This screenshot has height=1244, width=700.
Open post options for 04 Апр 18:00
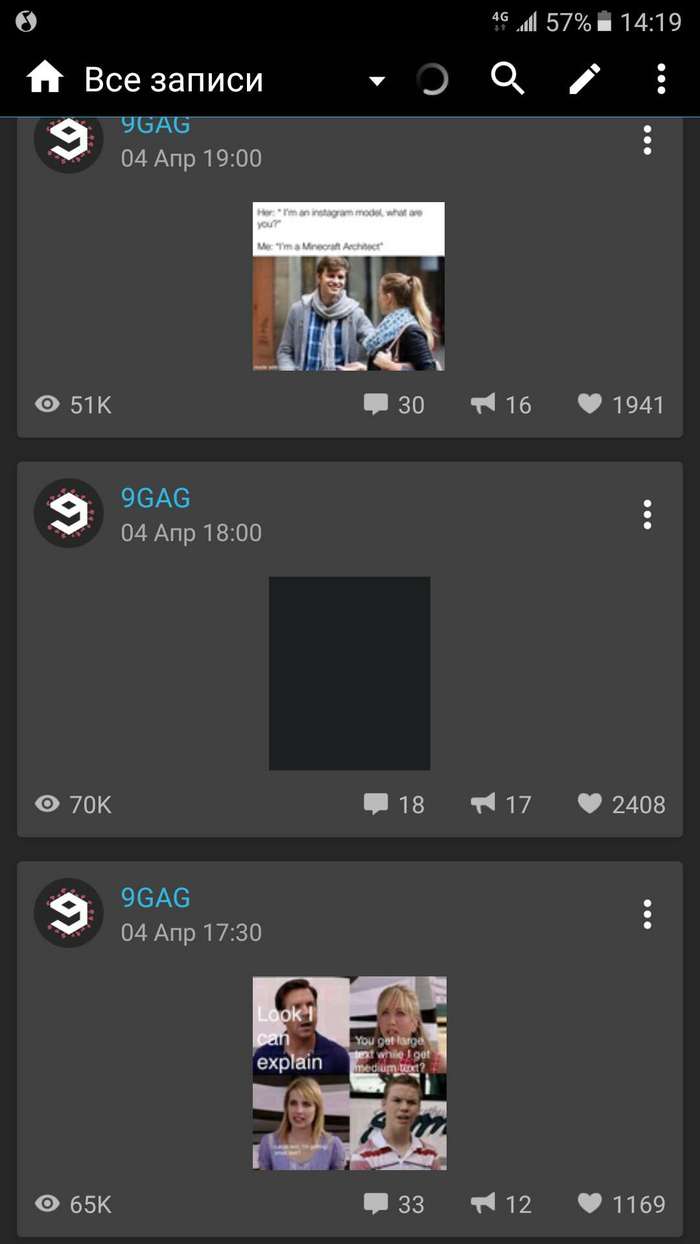point(647,514)
